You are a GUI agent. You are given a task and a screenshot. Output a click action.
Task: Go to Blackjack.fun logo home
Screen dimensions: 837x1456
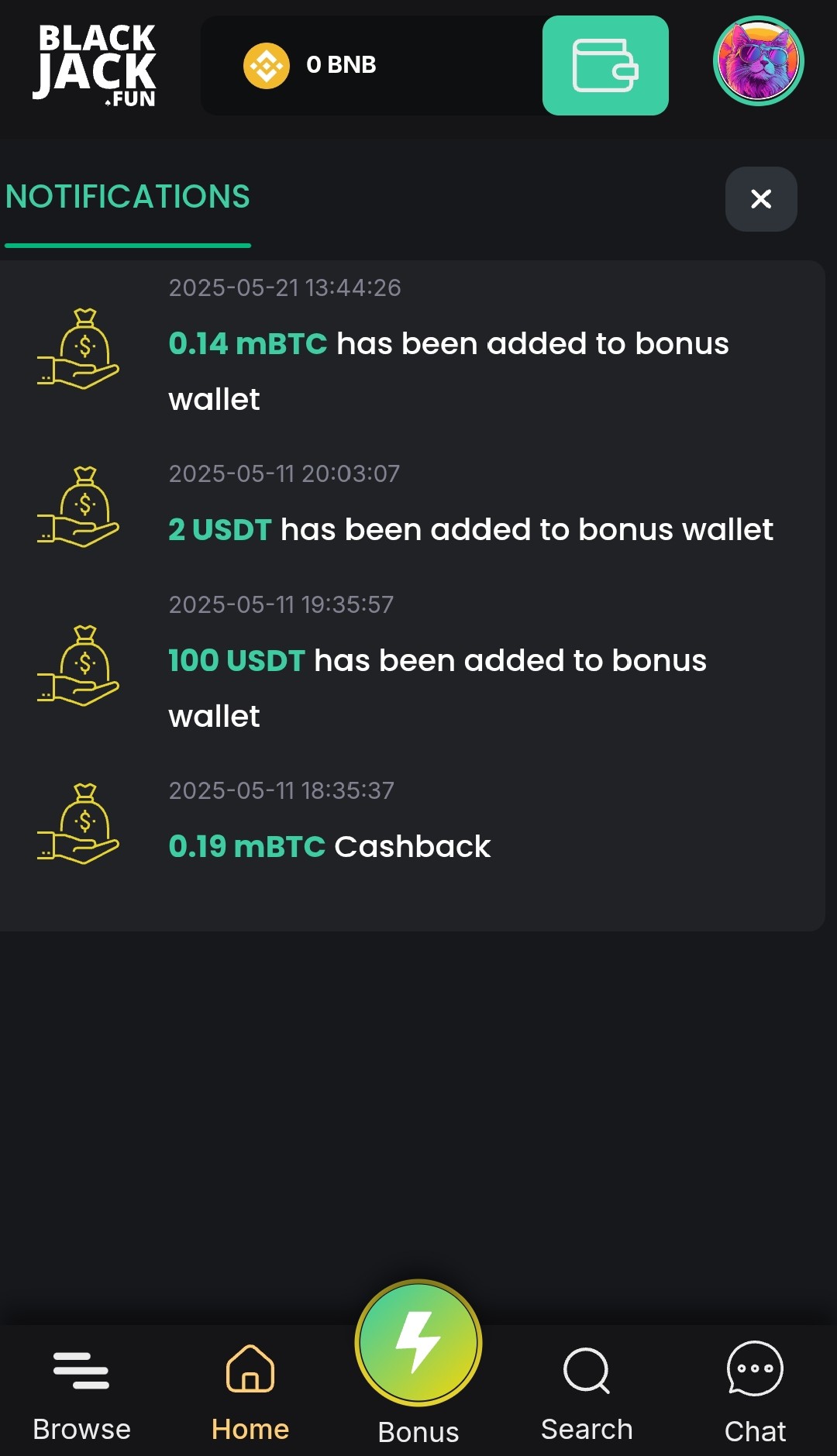coord(95,65)
